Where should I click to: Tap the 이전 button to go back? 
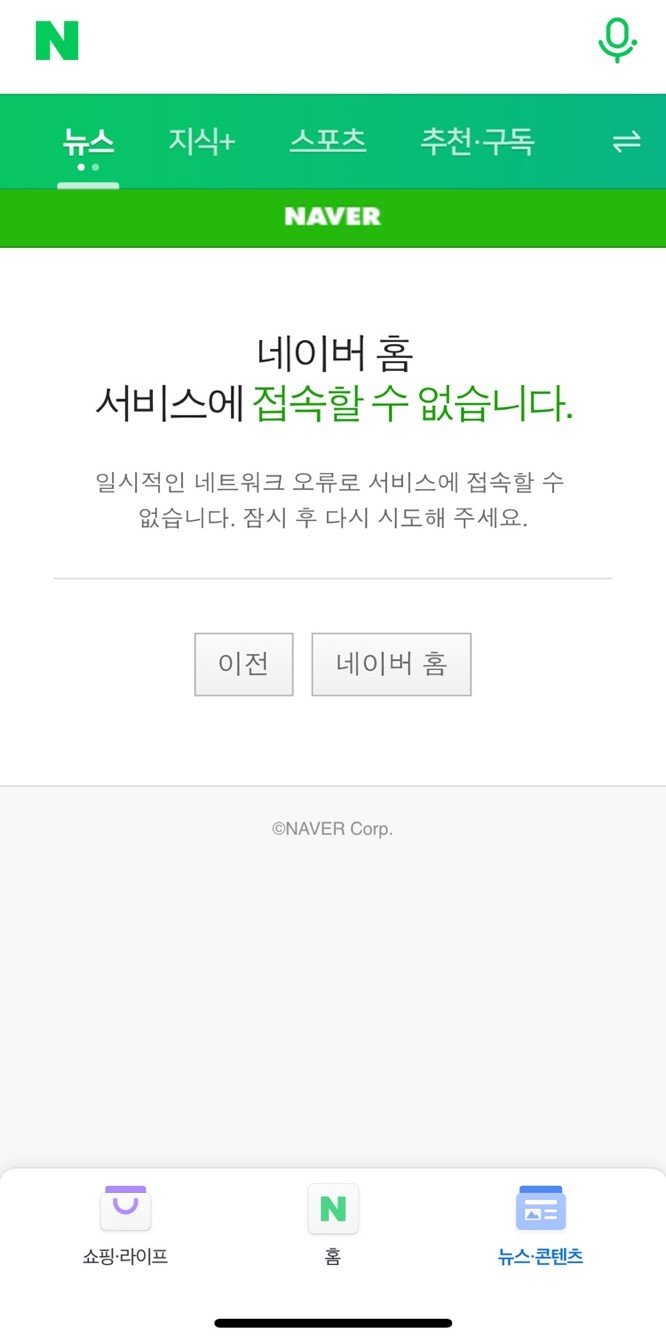[x=244, y=664]
